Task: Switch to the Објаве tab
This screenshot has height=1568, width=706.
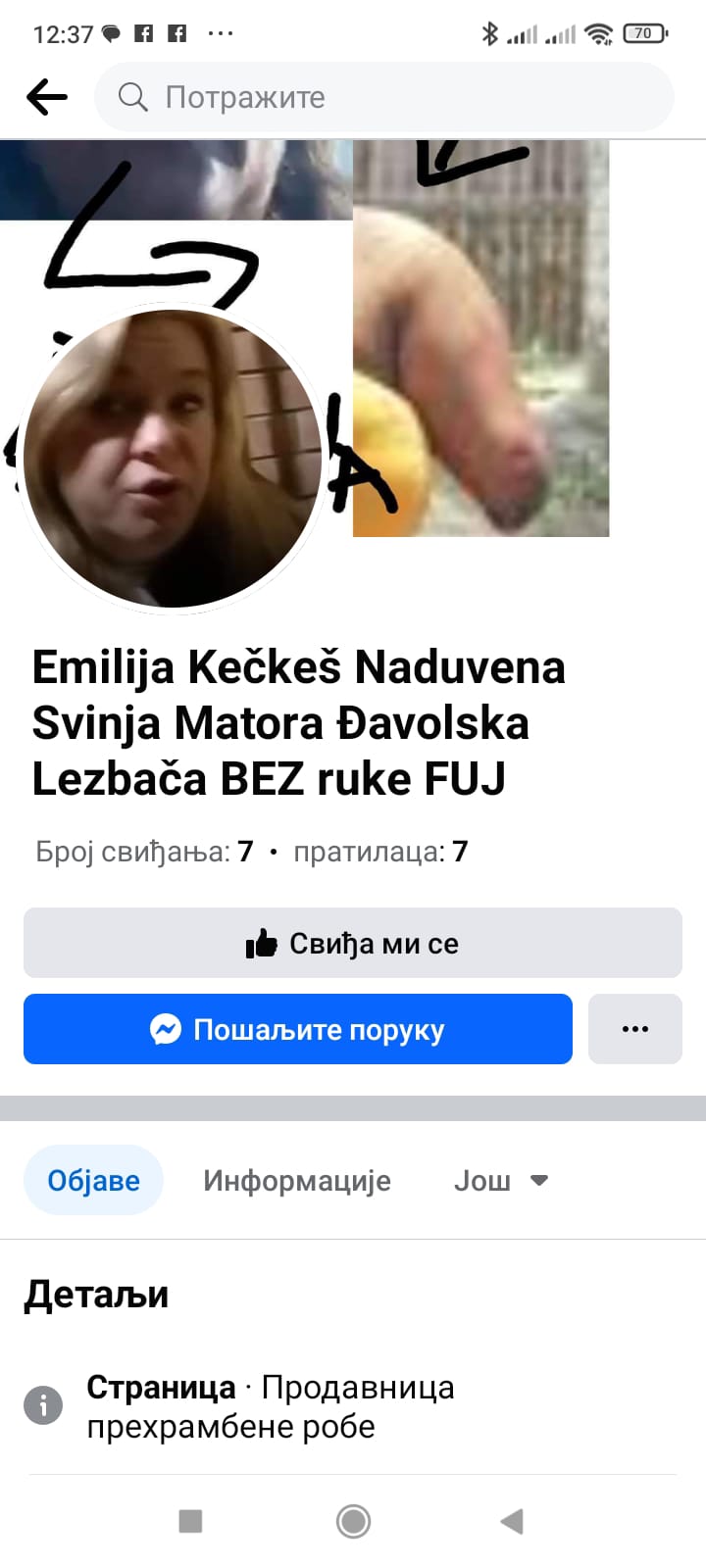Action: pyautogui.click(x=93, y=1180)
